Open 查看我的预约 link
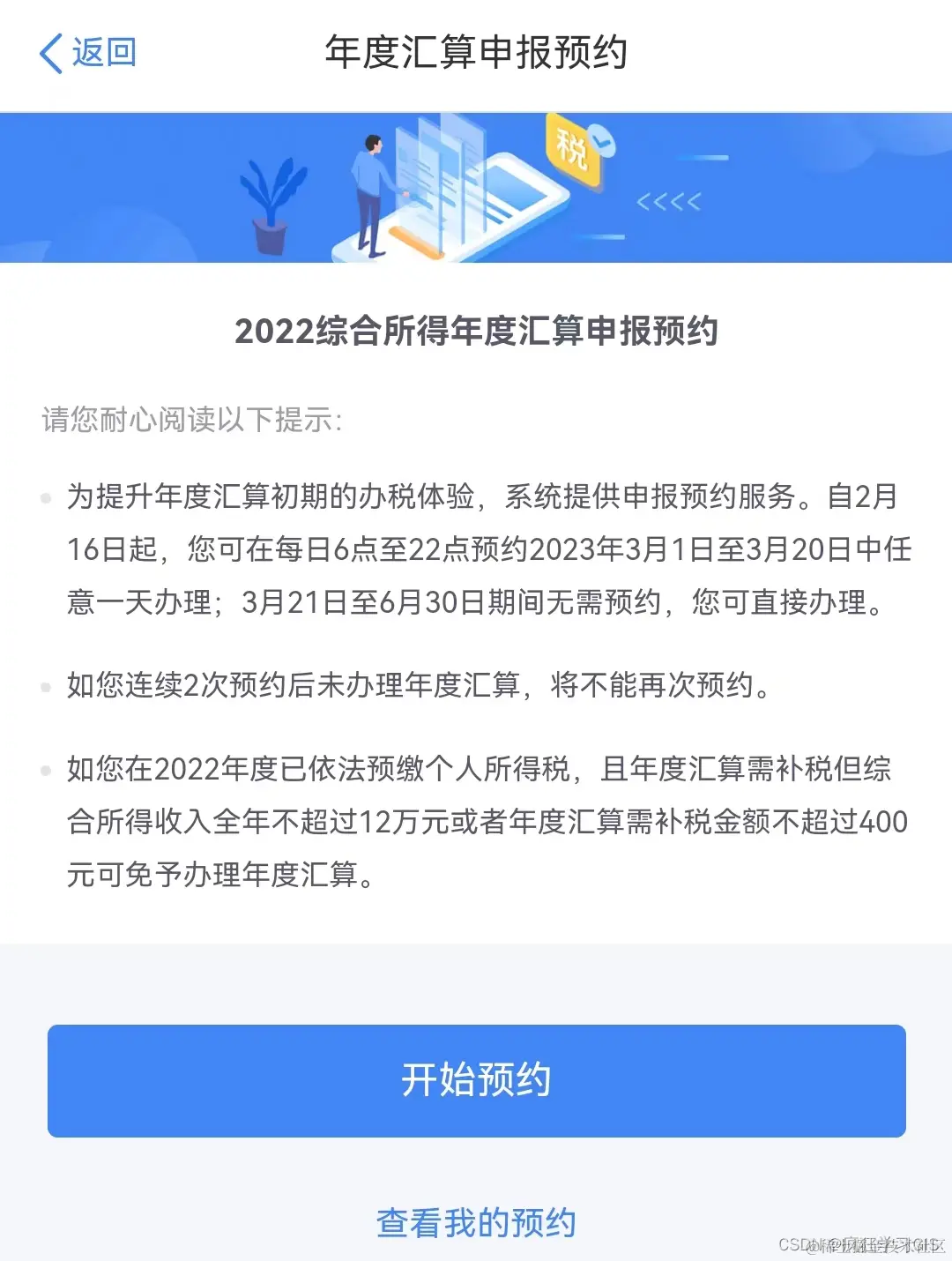 click(476, 1222)
